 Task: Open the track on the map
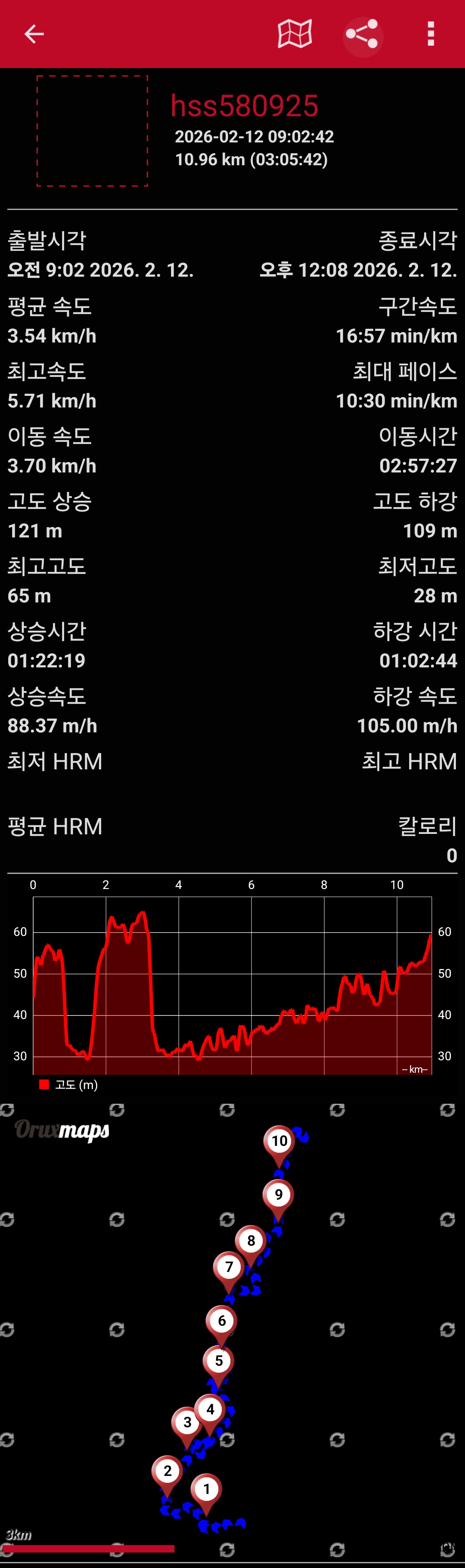[x=295, y=34]
